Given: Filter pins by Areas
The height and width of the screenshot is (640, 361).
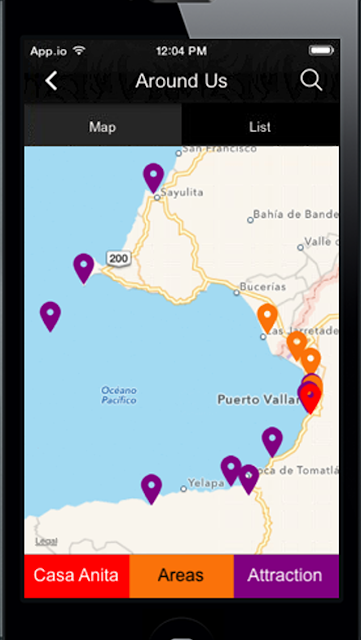Looking at the screenshot, I should [181, 576].
